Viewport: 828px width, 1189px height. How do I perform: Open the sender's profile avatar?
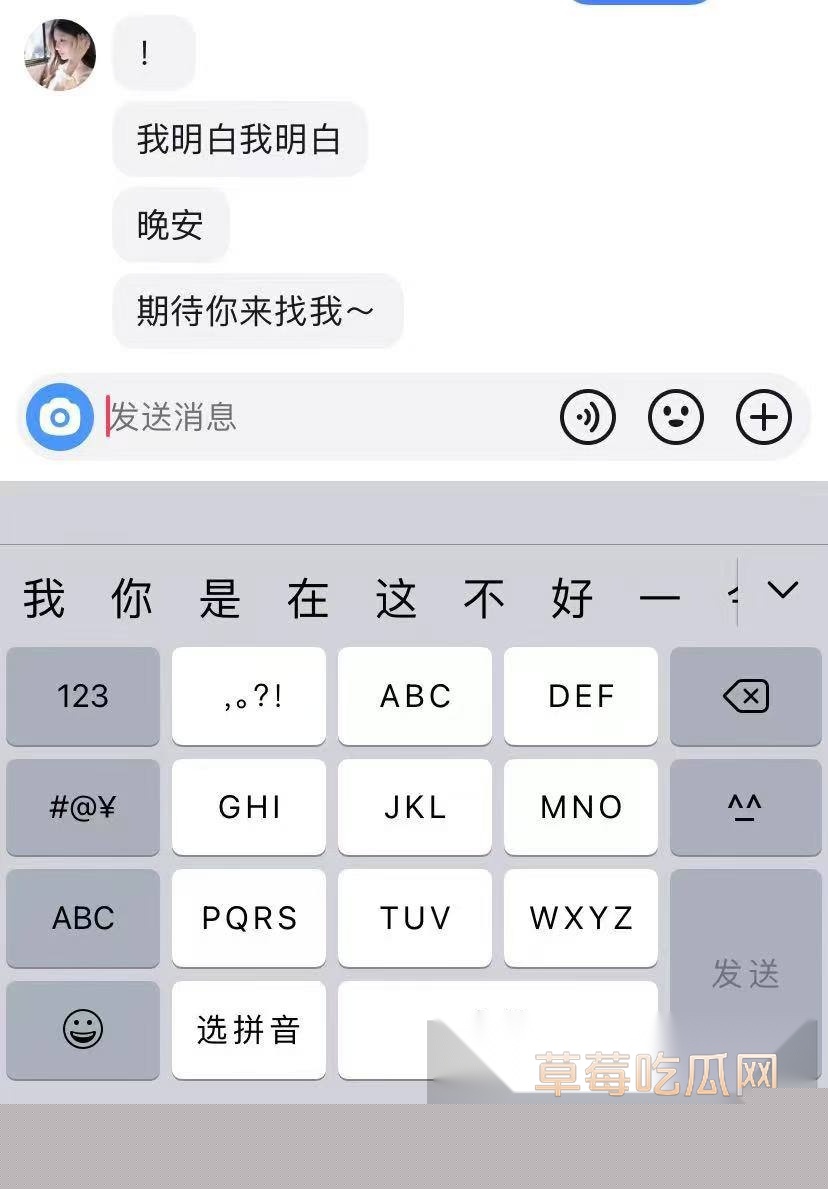tap(60, 54)
